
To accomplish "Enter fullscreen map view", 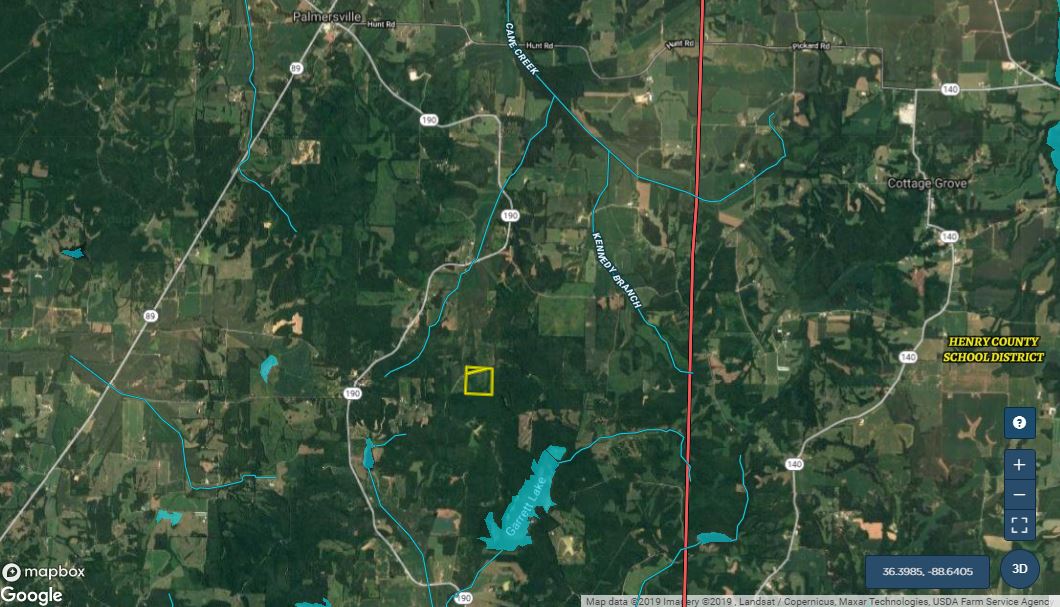I will 1019,523.
